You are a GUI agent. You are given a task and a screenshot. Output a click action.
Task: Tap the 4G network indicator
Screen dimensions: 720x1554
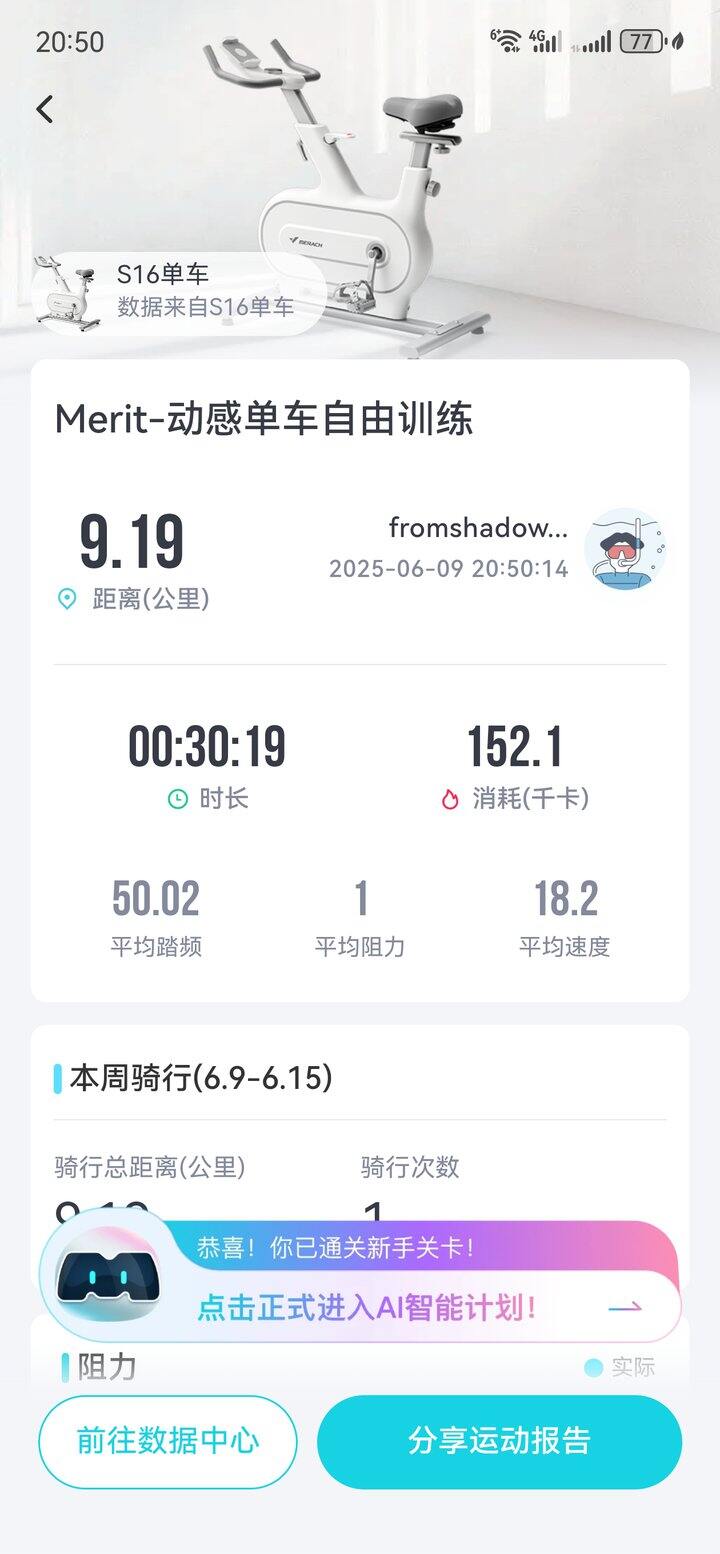coord(545,39)
